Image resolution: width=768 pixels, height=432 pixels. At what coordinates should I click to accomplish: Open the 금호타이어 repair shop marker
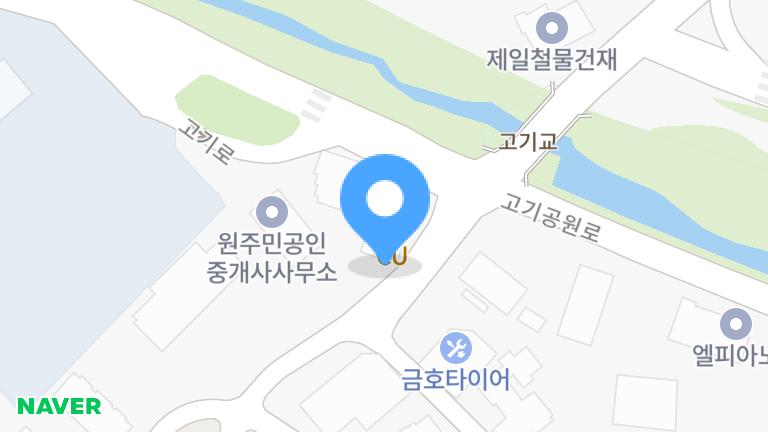click(x=455, y=348)
